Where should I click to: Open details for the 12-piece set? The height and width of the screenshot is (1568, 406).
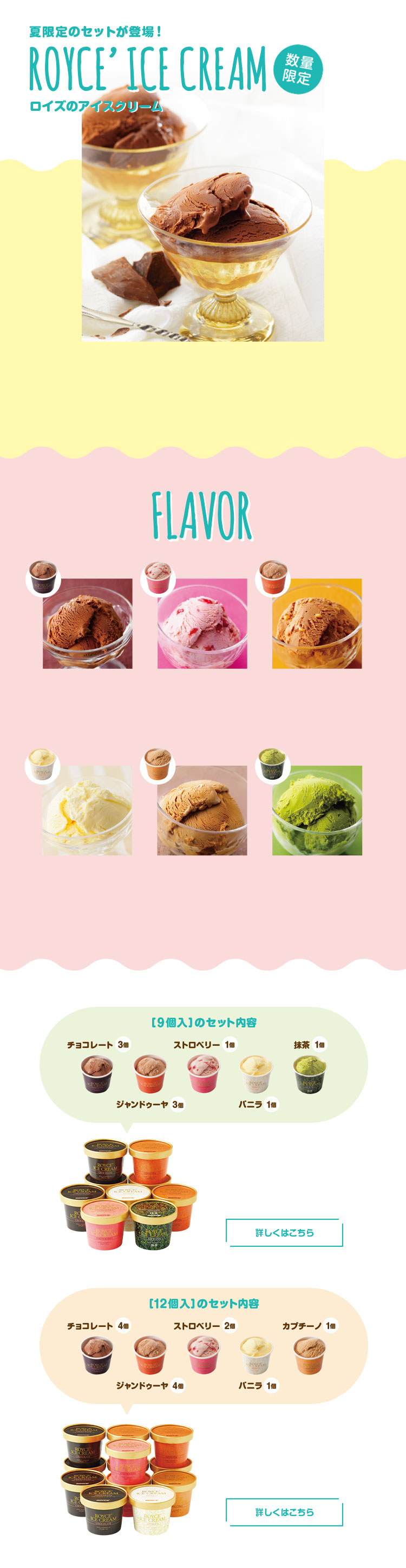[x=284, y=1512]
